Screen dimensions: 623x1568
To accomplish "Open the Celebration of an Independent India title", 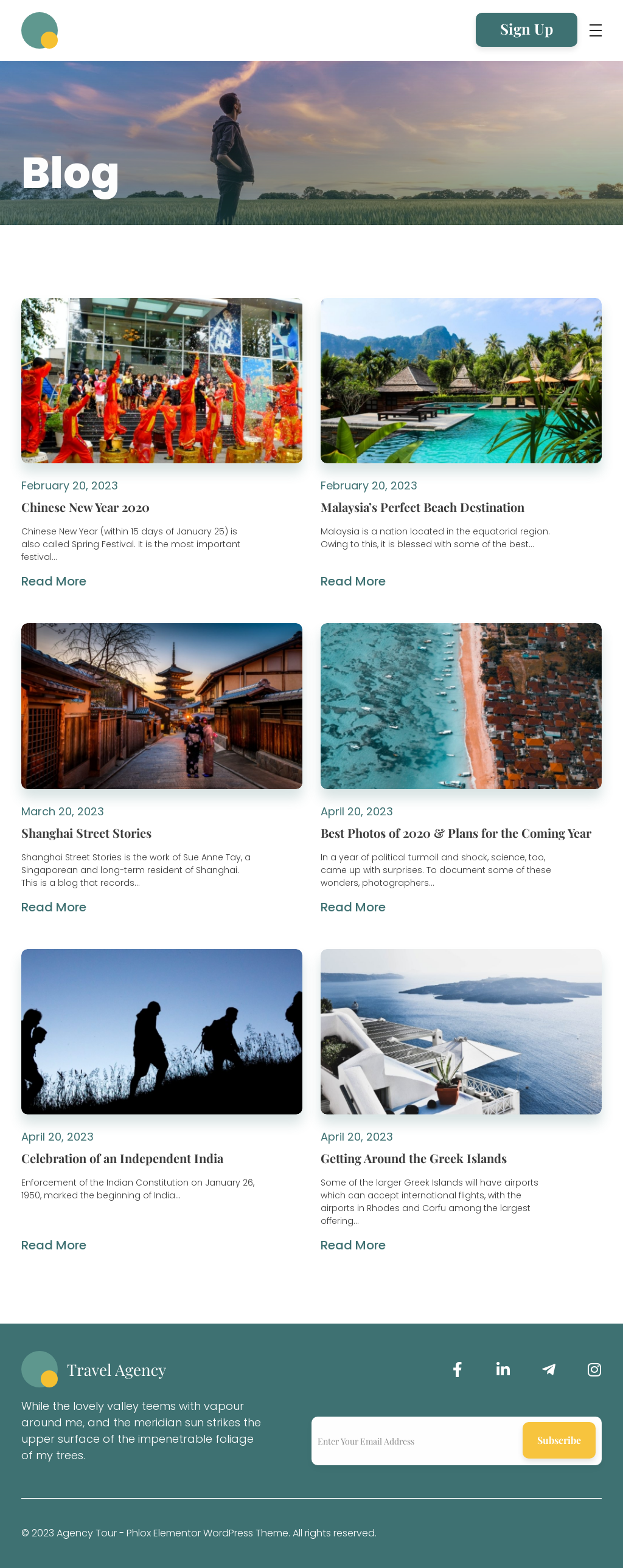I will point(122,1158).
